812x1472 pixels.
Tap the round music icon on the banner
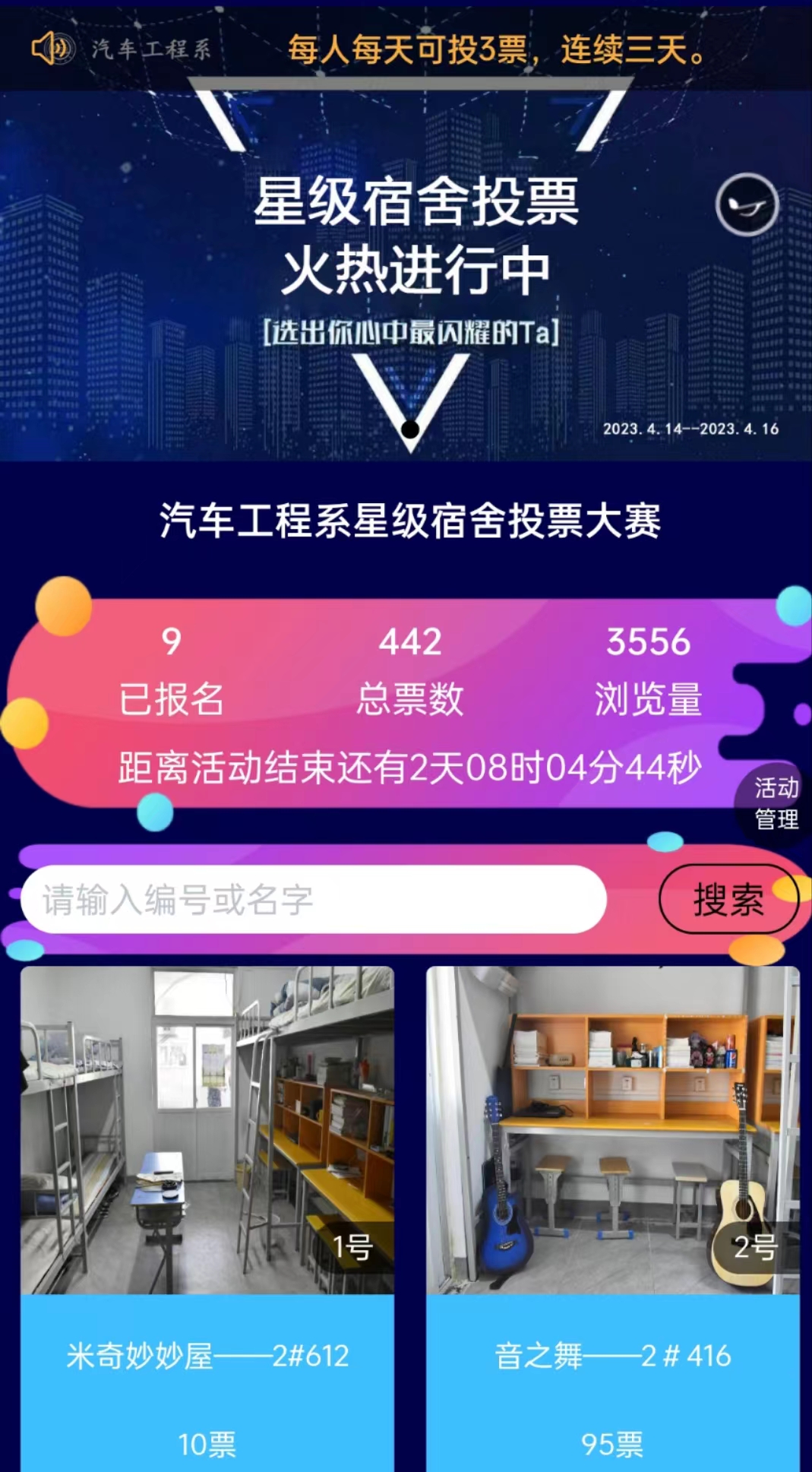pyautogui.click(x=747, y=204)
